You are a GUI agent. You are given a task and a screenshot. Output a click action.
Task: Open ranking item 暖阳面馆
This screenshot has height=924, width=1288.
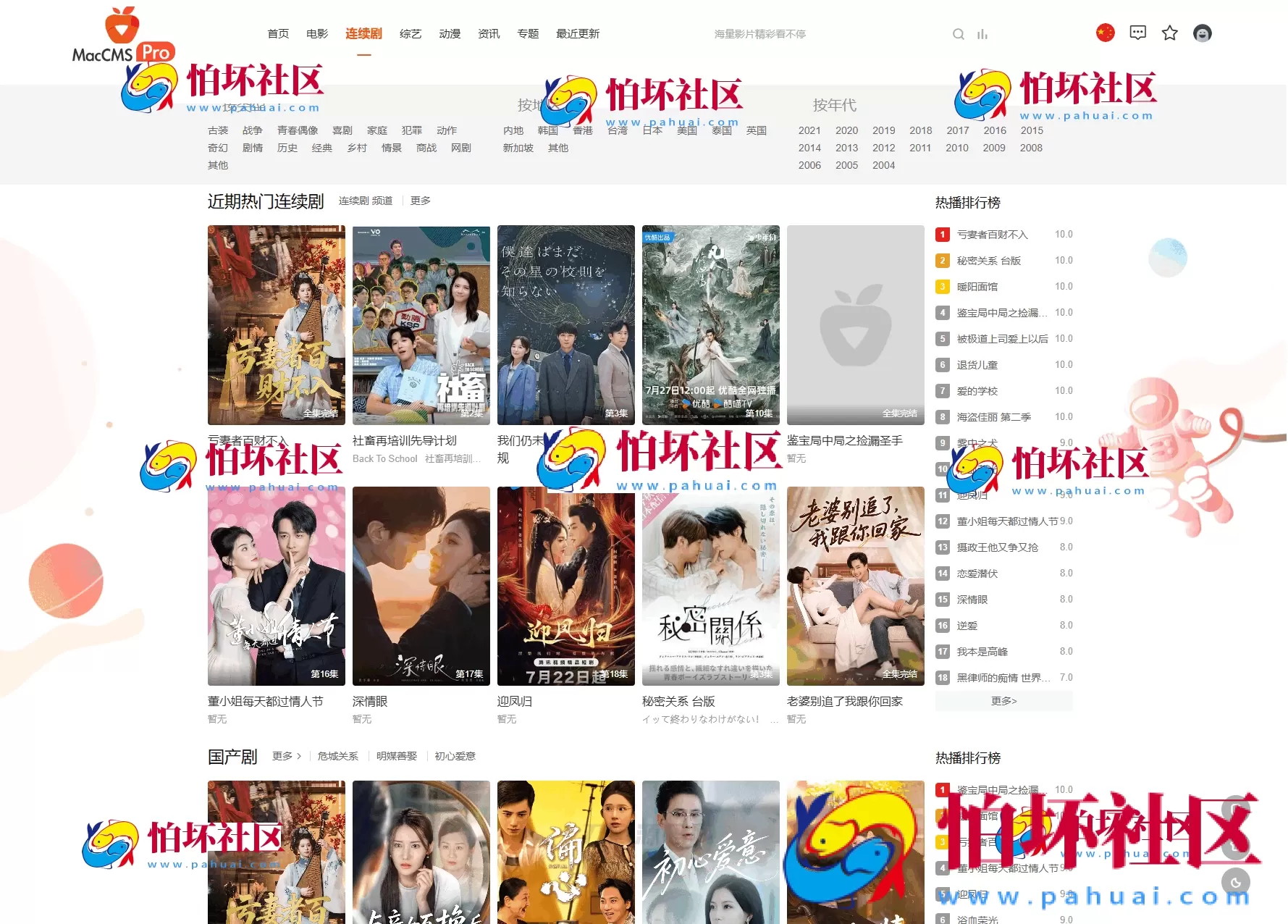pos(977,287)
